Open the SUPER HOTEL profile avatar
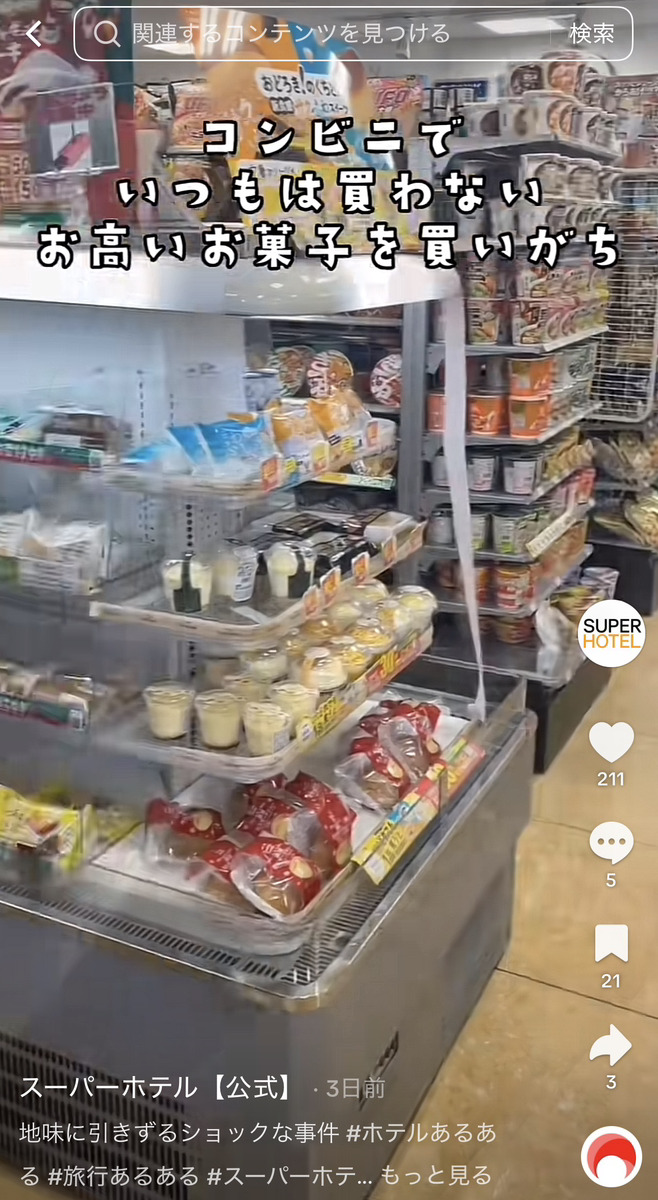Image resolution: width=658 pixels, height=1200 pixels. (611, 633)
